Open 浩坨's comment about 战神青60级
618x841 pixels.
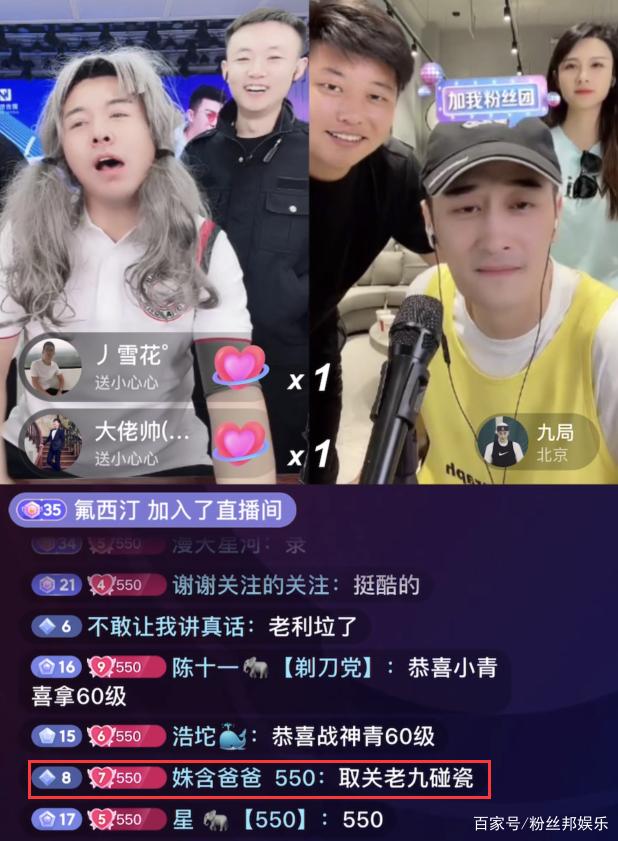(240, 736)
